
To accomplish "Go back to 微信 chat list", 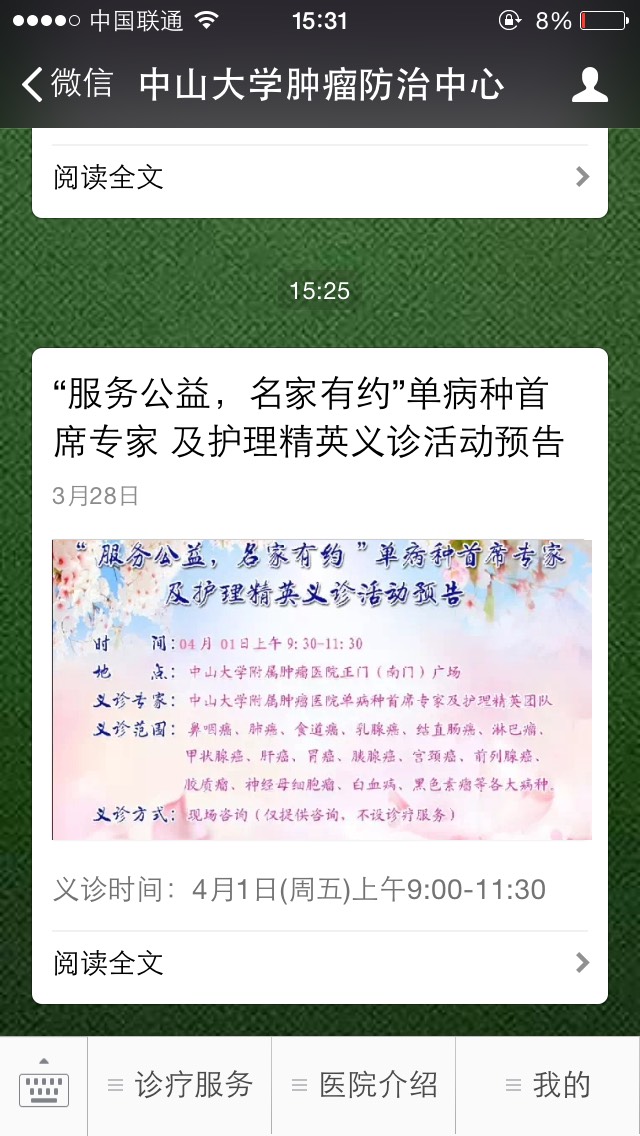I will [66, 84].
